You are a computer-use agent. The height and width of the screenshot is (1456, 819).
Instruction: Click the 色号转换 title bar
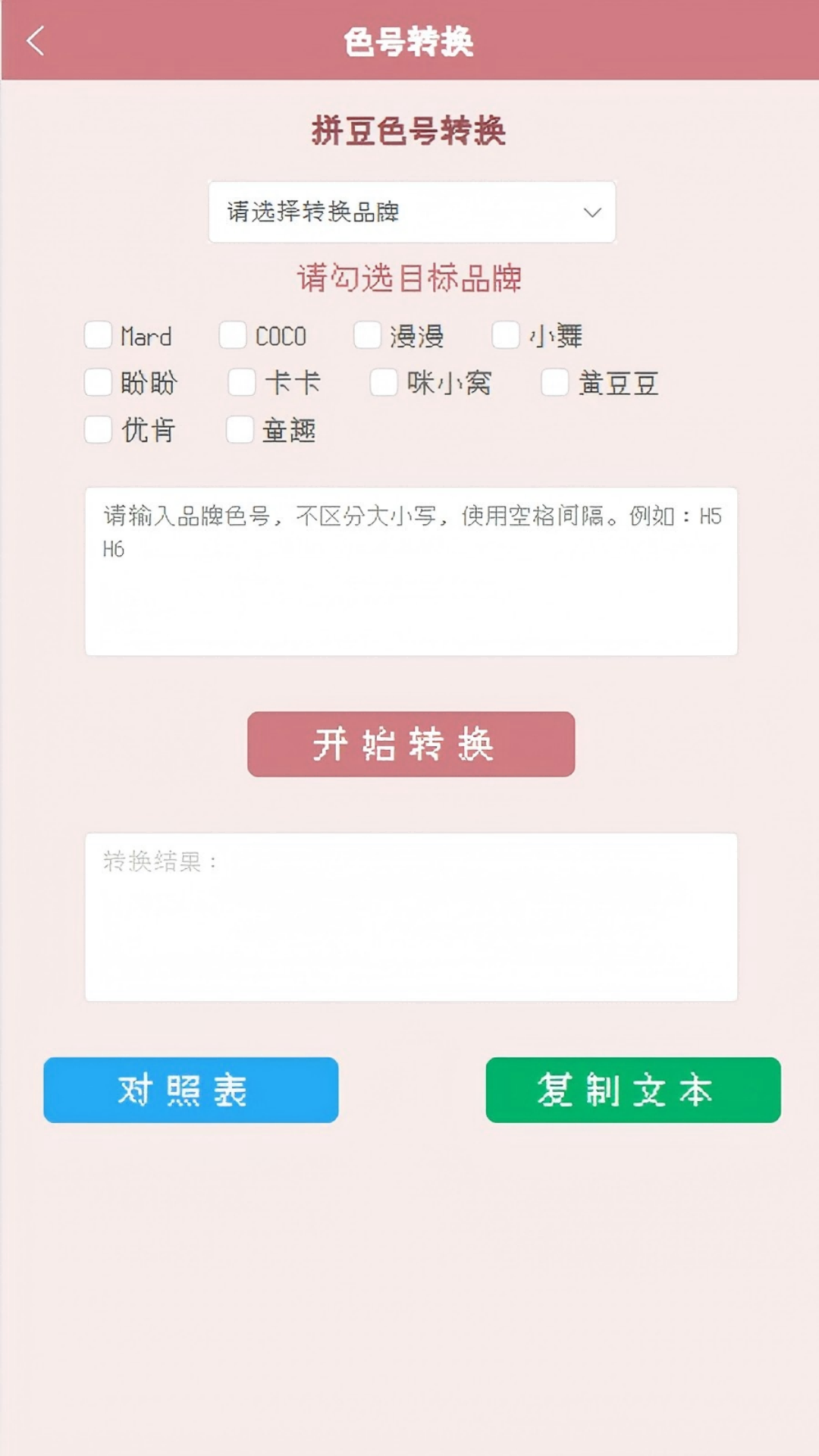coord(409,42)
